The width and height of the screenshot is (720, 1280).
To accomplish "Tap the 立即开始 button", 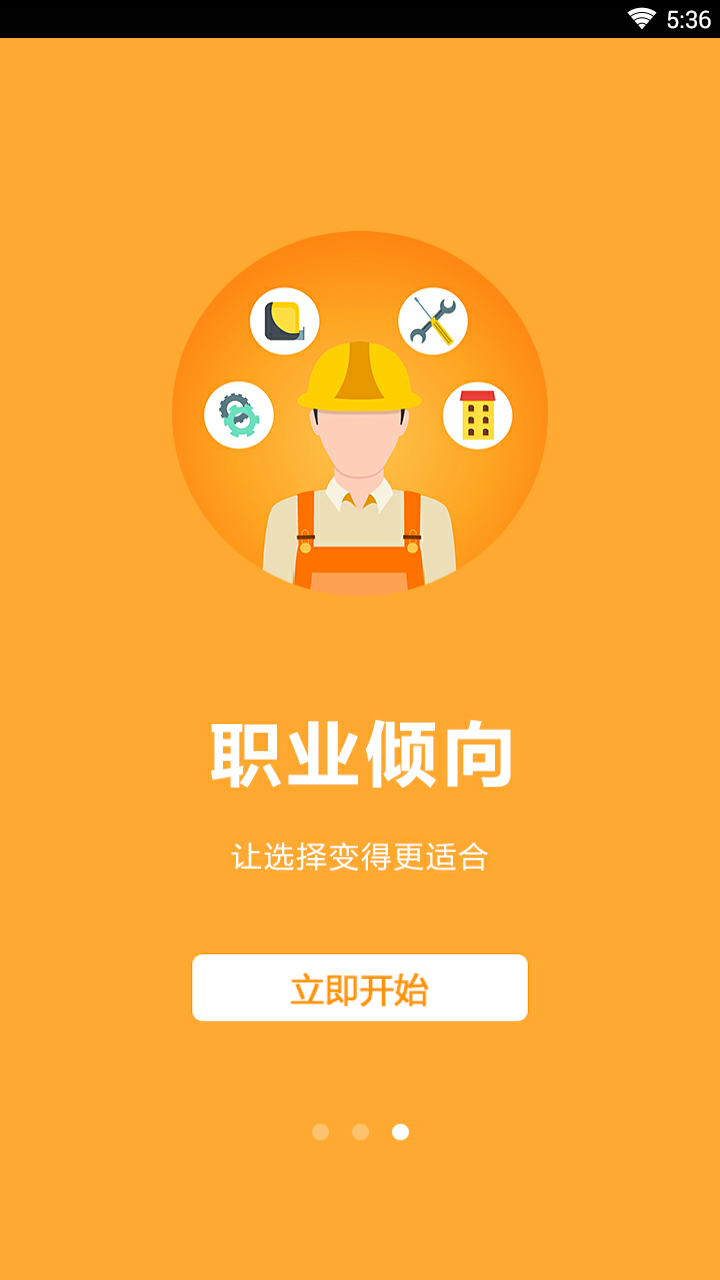I will tap(360, 988).
